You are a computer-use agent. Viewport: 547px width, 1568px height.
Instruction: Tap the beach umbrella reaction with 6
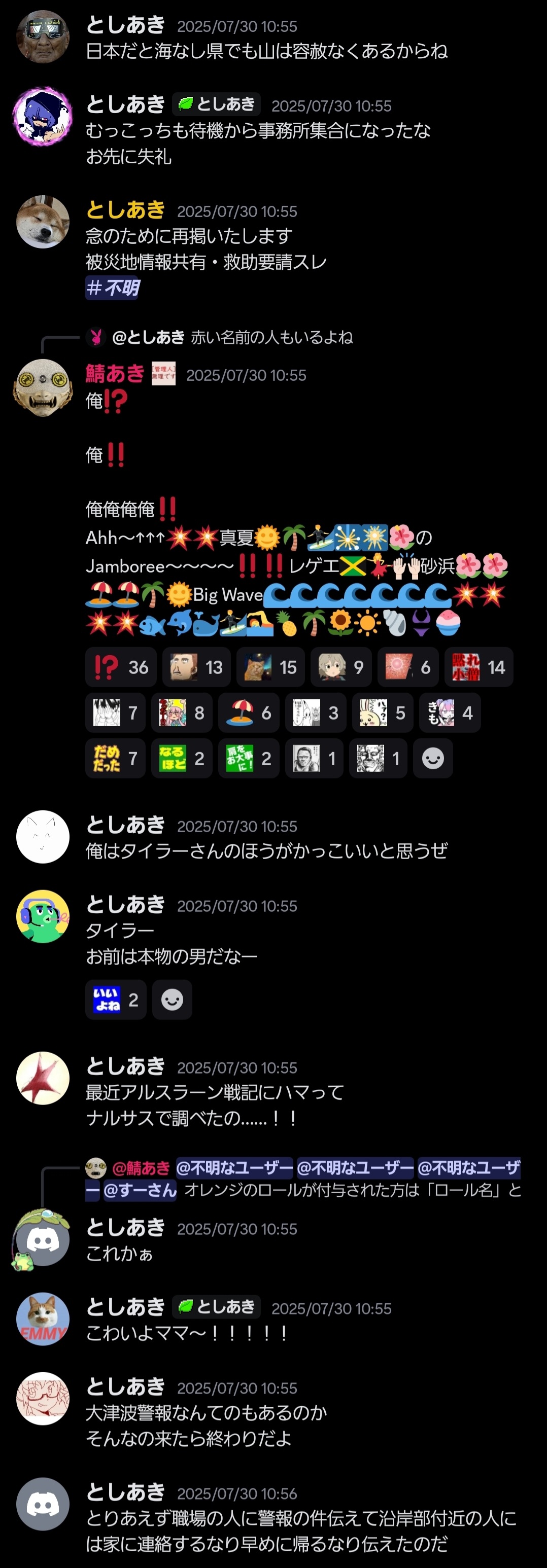tap(249, 713)
